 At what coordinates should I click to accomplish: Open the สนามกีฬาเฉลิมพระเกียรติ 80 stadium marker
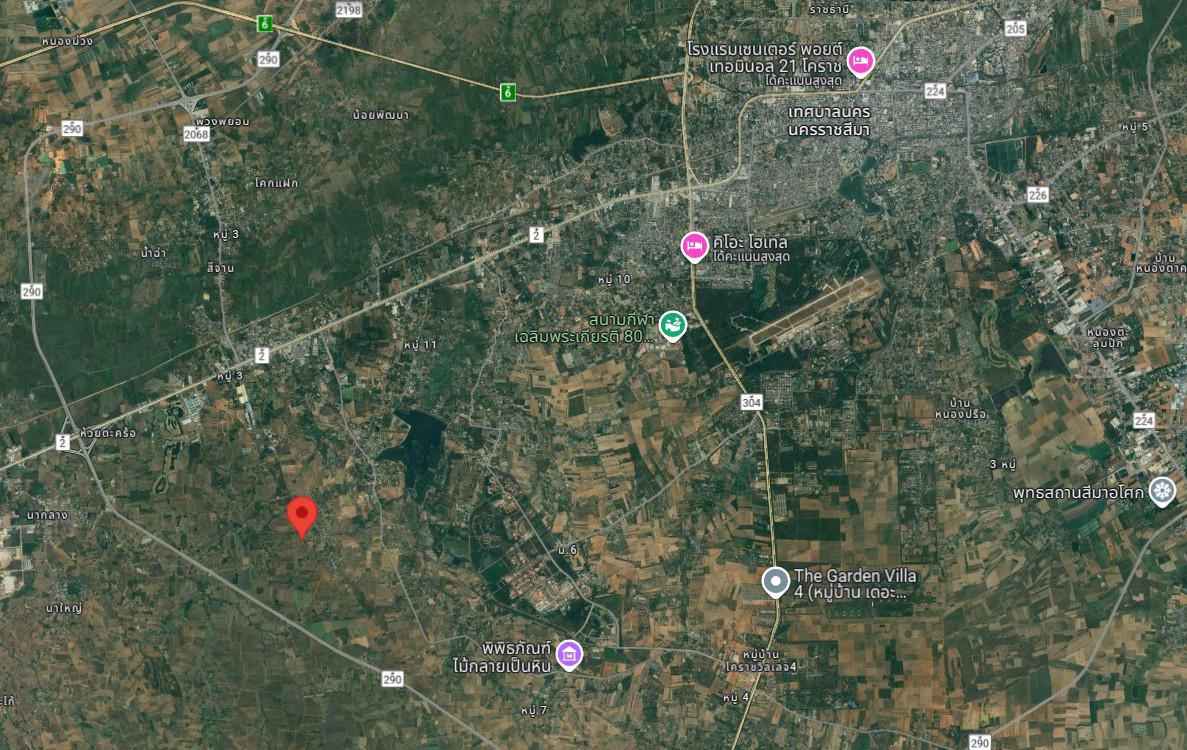[x=673, y=324]
